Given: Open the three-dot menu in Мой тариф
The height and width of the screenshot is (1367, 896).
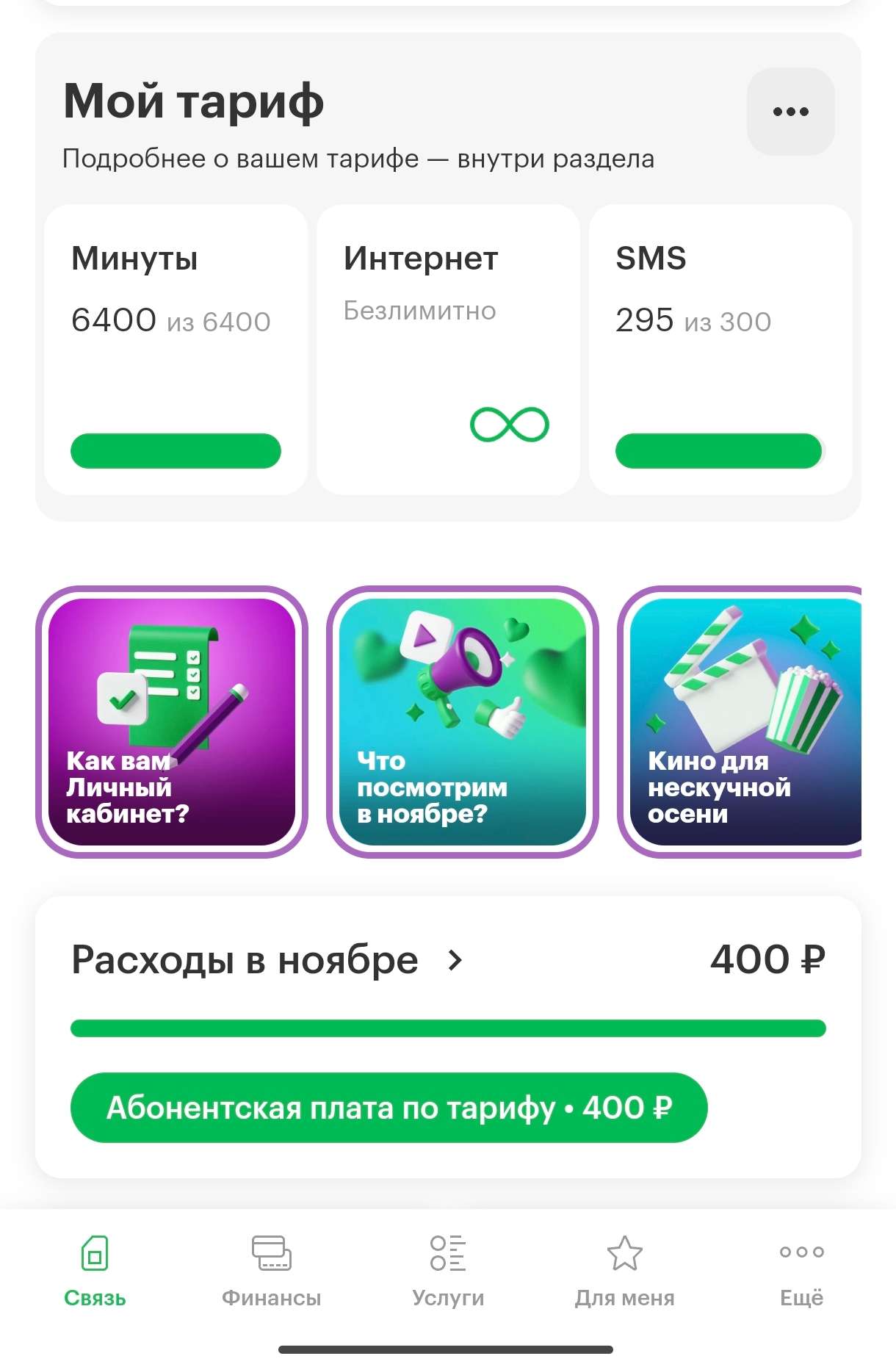Looking at the screenshot, I should point(790,112).
